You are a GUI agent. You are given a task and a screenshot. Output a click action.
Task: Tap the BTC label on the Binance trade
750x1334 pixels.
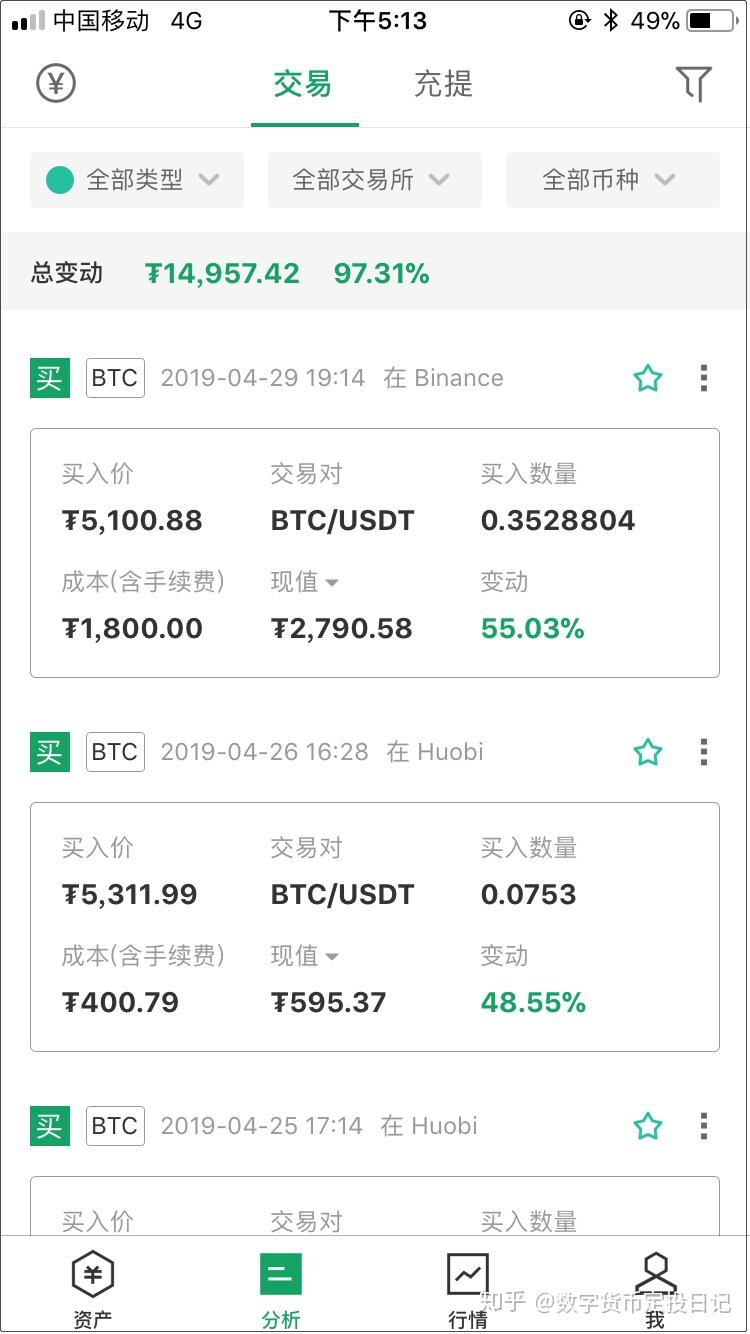114,378
